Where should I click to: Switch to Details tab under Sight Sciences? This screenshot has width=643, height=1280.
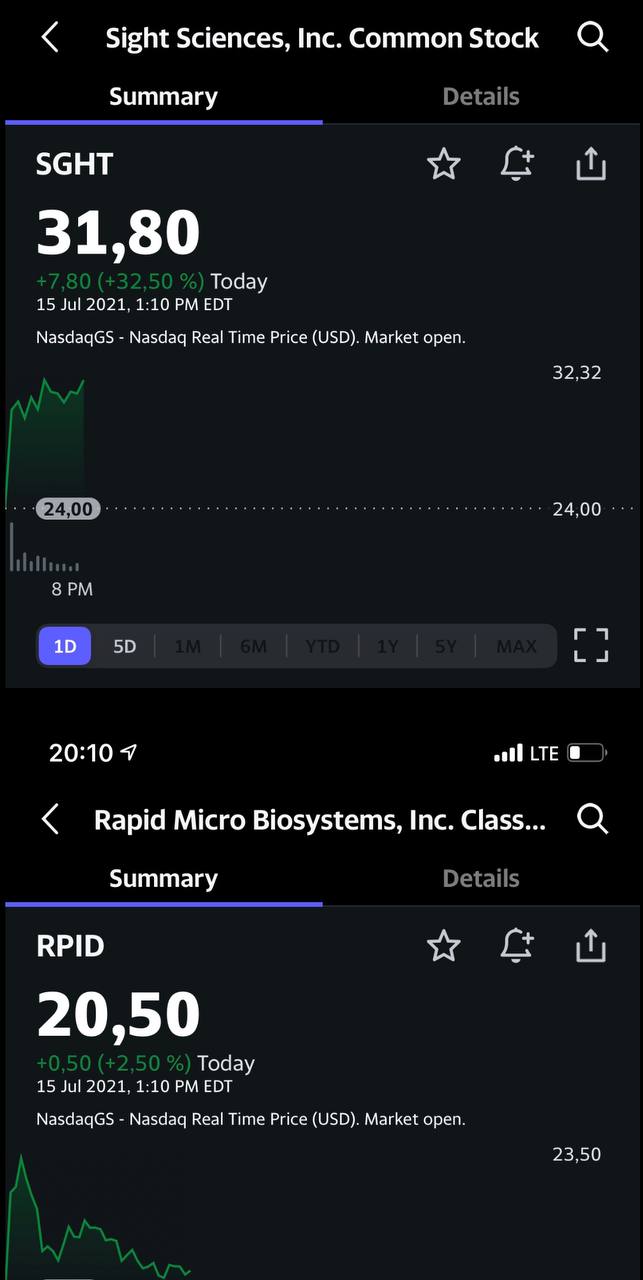point(481,97)
